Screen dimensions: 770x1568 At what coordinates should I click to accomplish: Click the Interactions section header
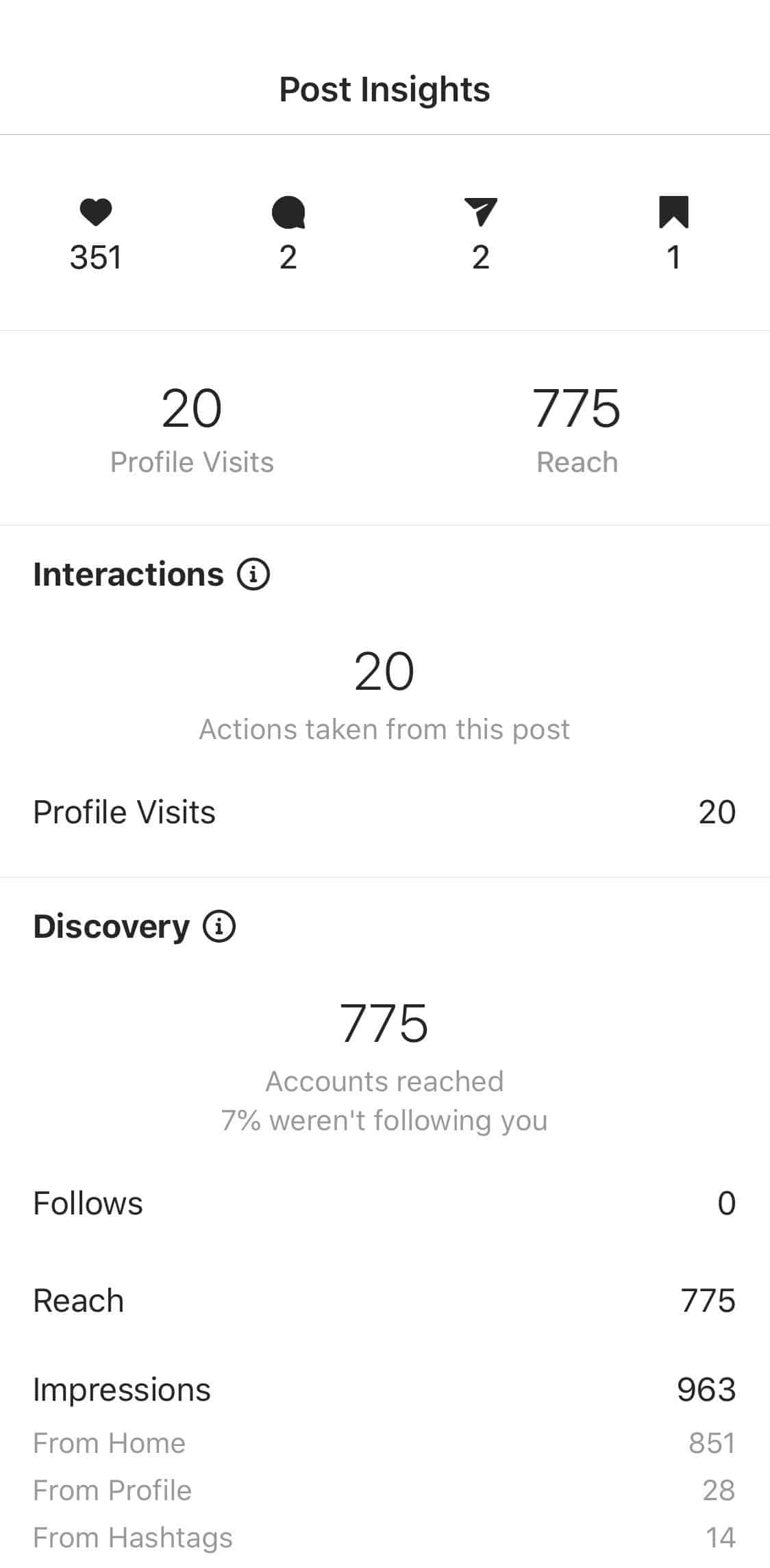point(127,574)
